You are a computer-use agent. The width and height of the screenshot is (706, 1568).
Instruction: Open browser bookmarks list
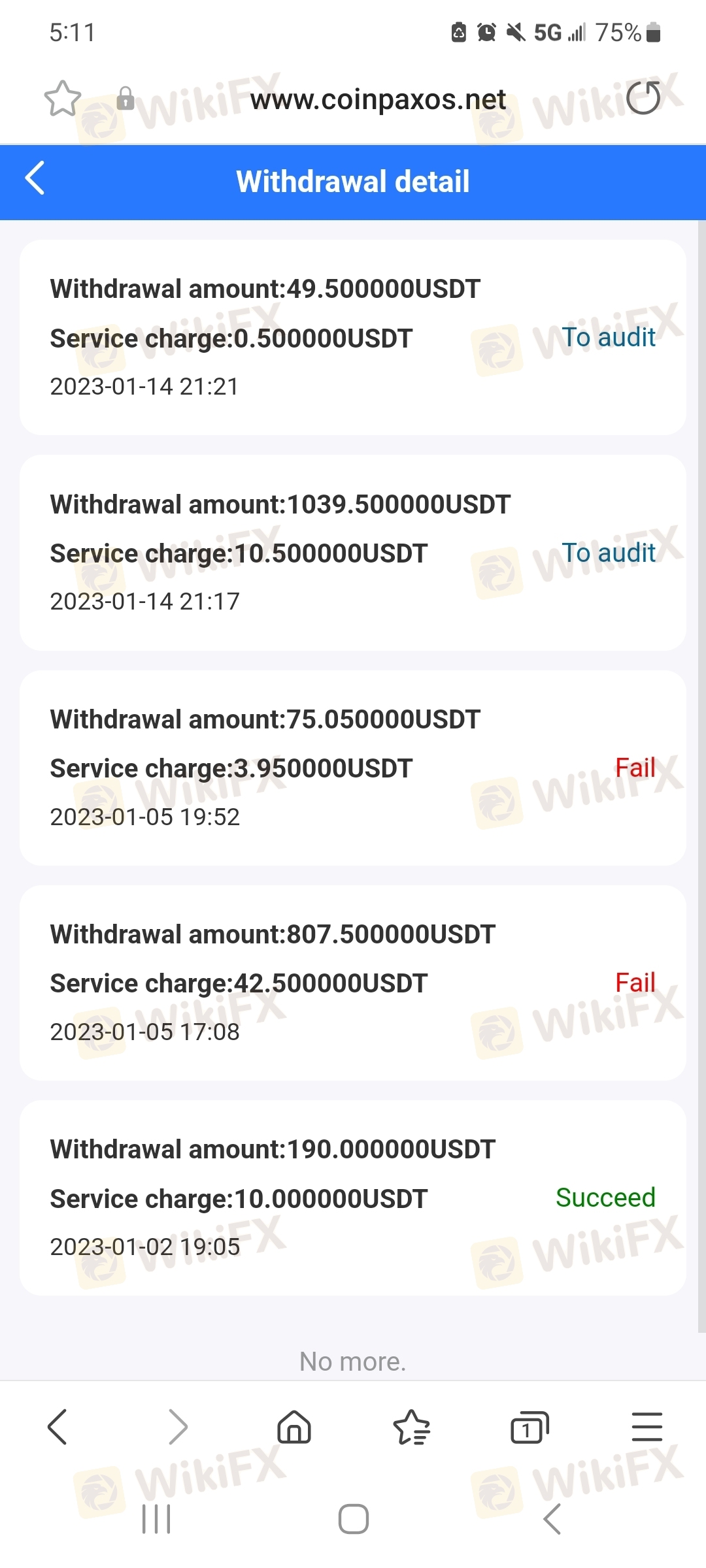412,1427
